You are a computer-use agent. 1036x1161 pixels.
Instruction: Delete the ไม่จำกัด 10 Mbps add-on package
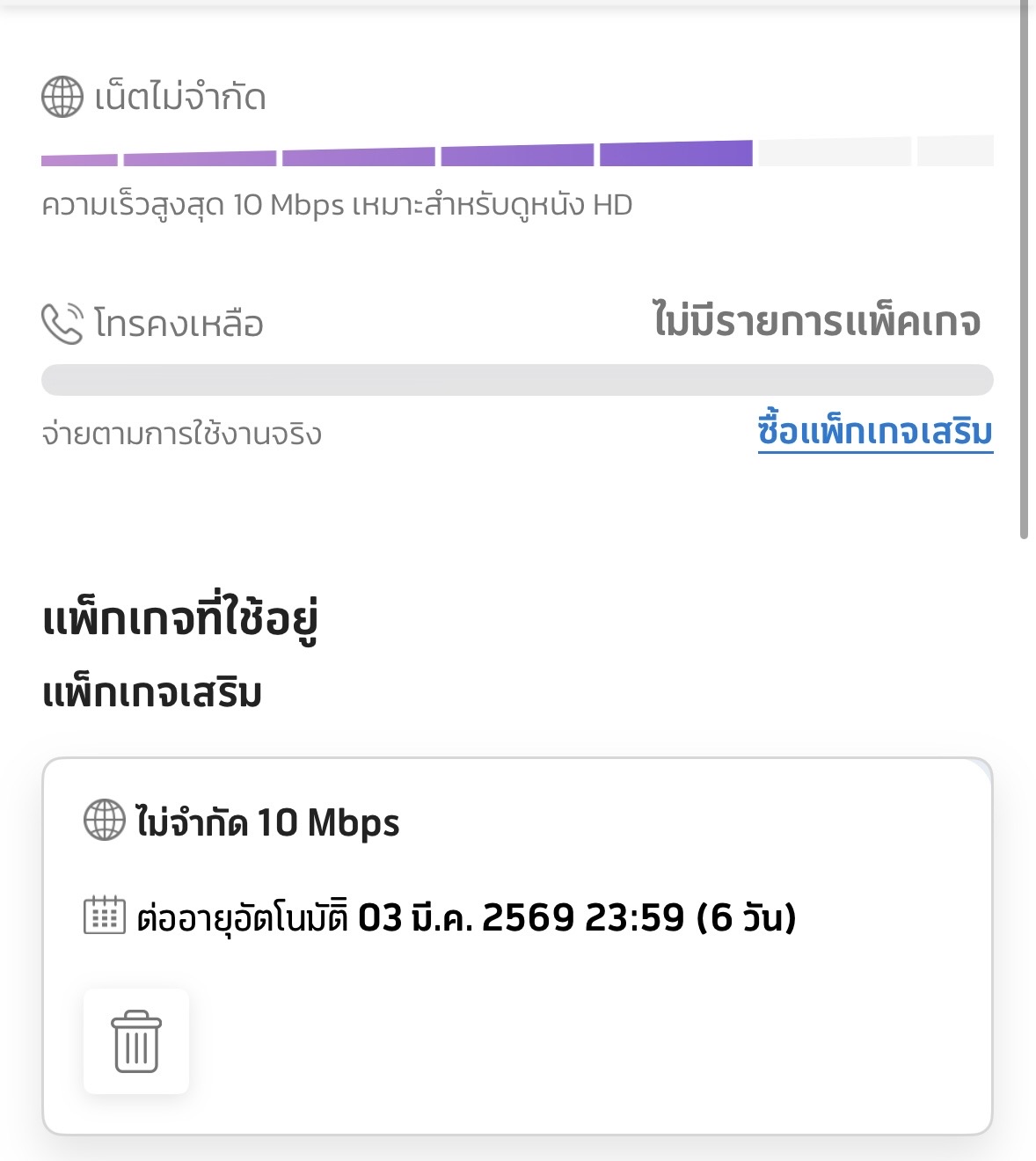pos(136,1041)
